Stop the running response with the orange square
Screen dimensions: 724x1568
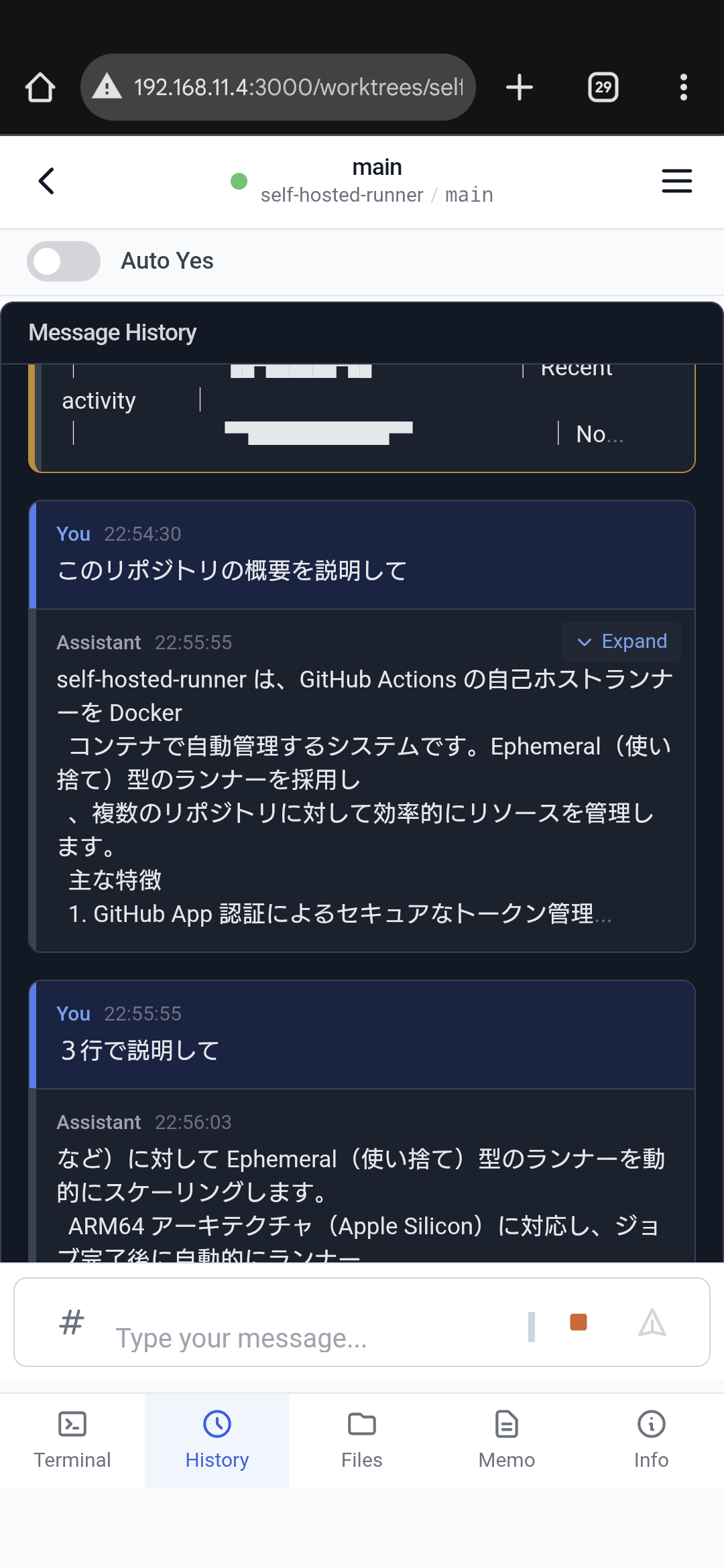point(578,1322)
